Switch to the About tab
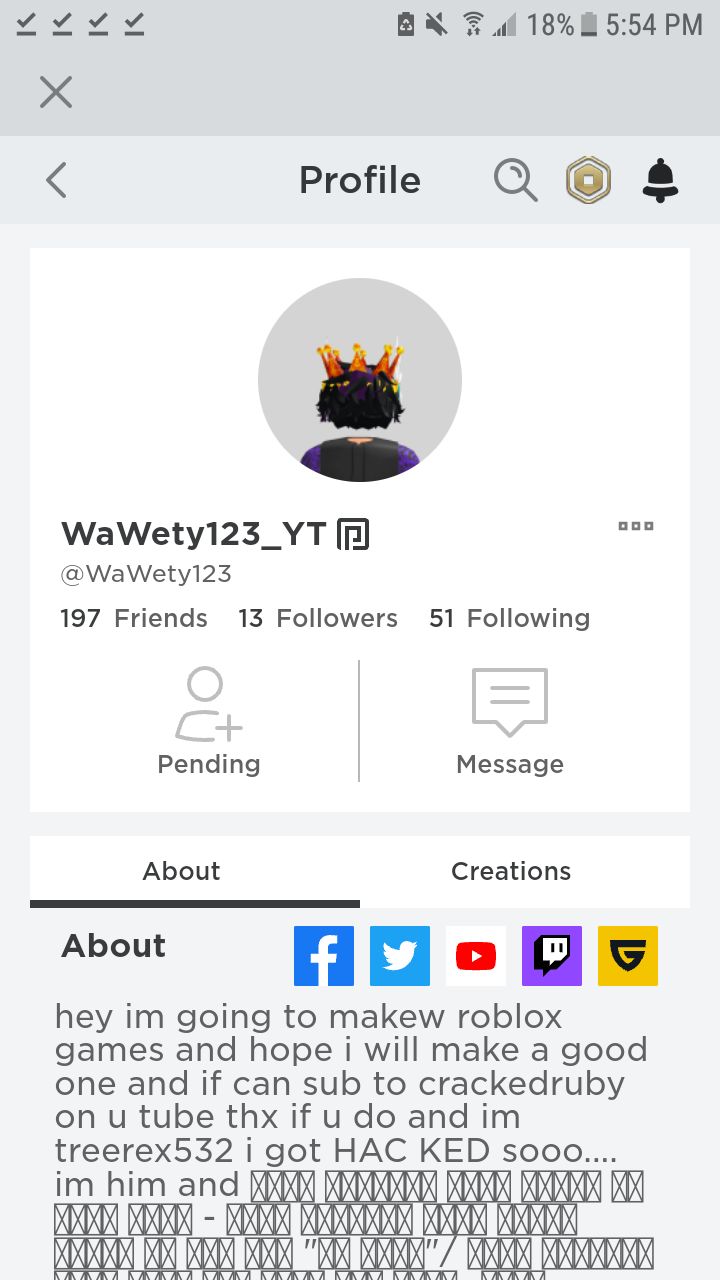 point(181,871)
